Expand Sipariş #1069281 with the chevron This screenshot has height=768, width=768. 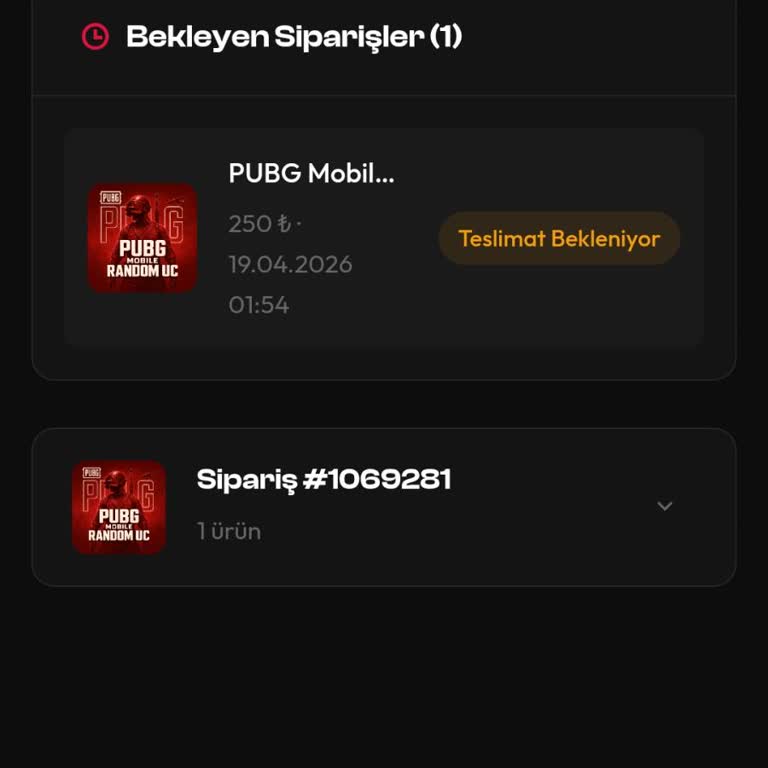[x=664, y=506]
